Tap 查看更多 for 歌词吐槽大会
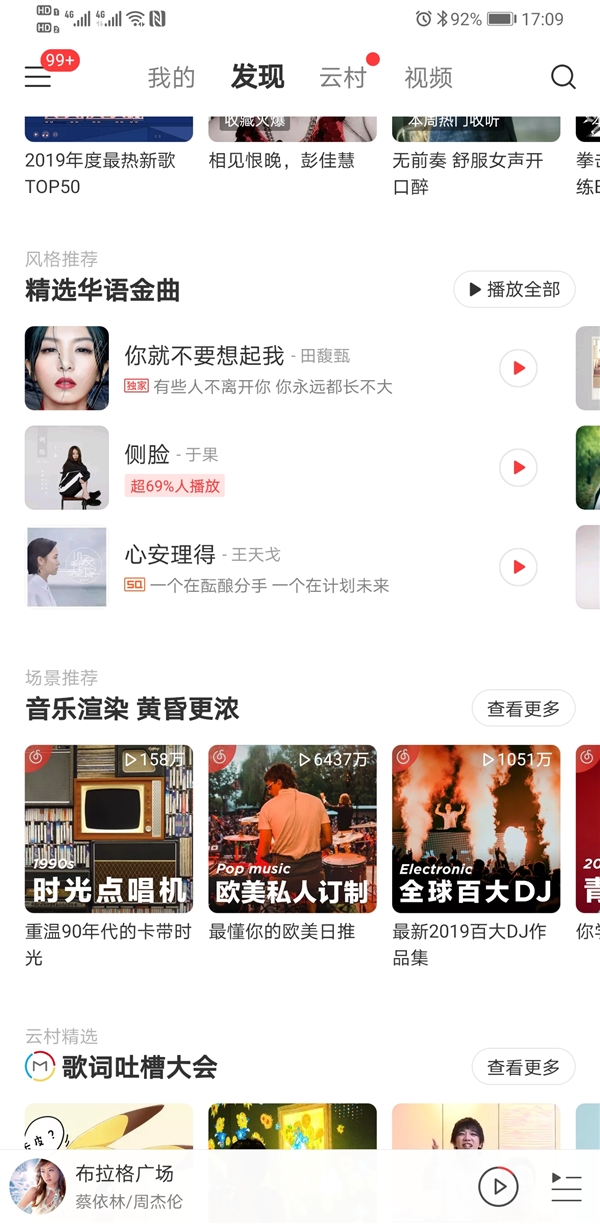 523,1066
